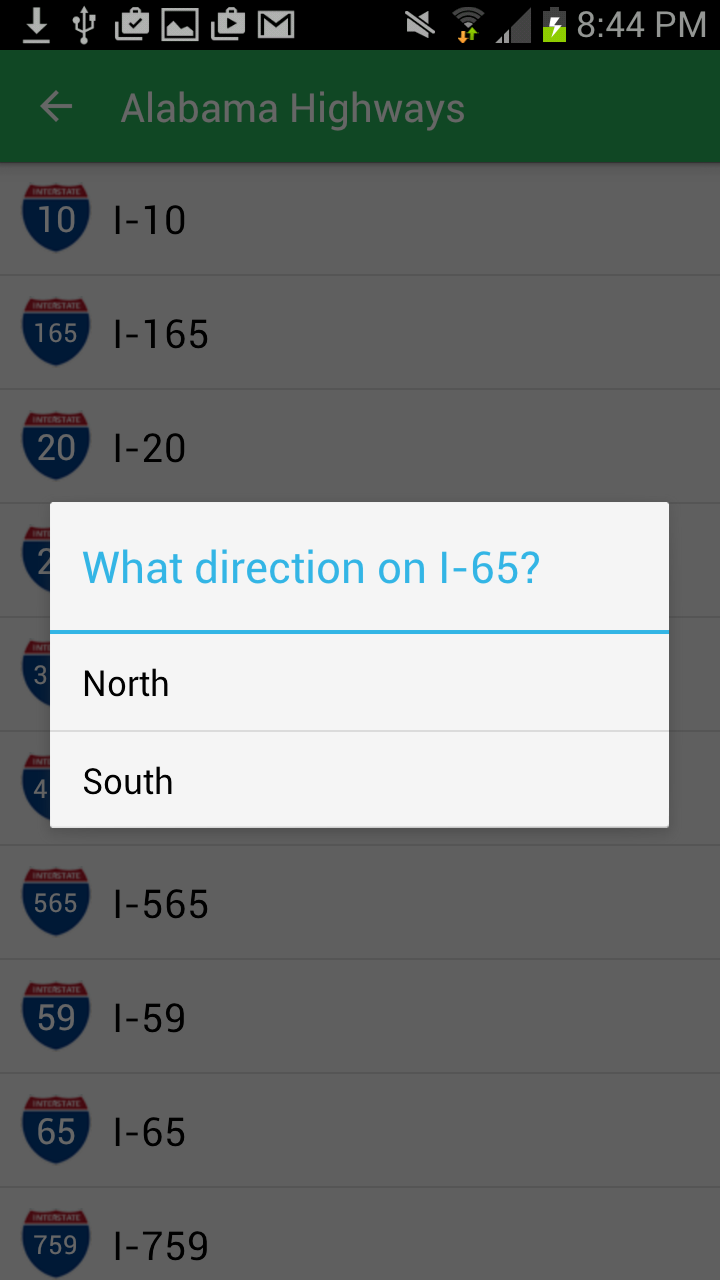Viewport: 720px width, 1280px height.
Task: Select North direction on I-65
Action: click(359, 683)
